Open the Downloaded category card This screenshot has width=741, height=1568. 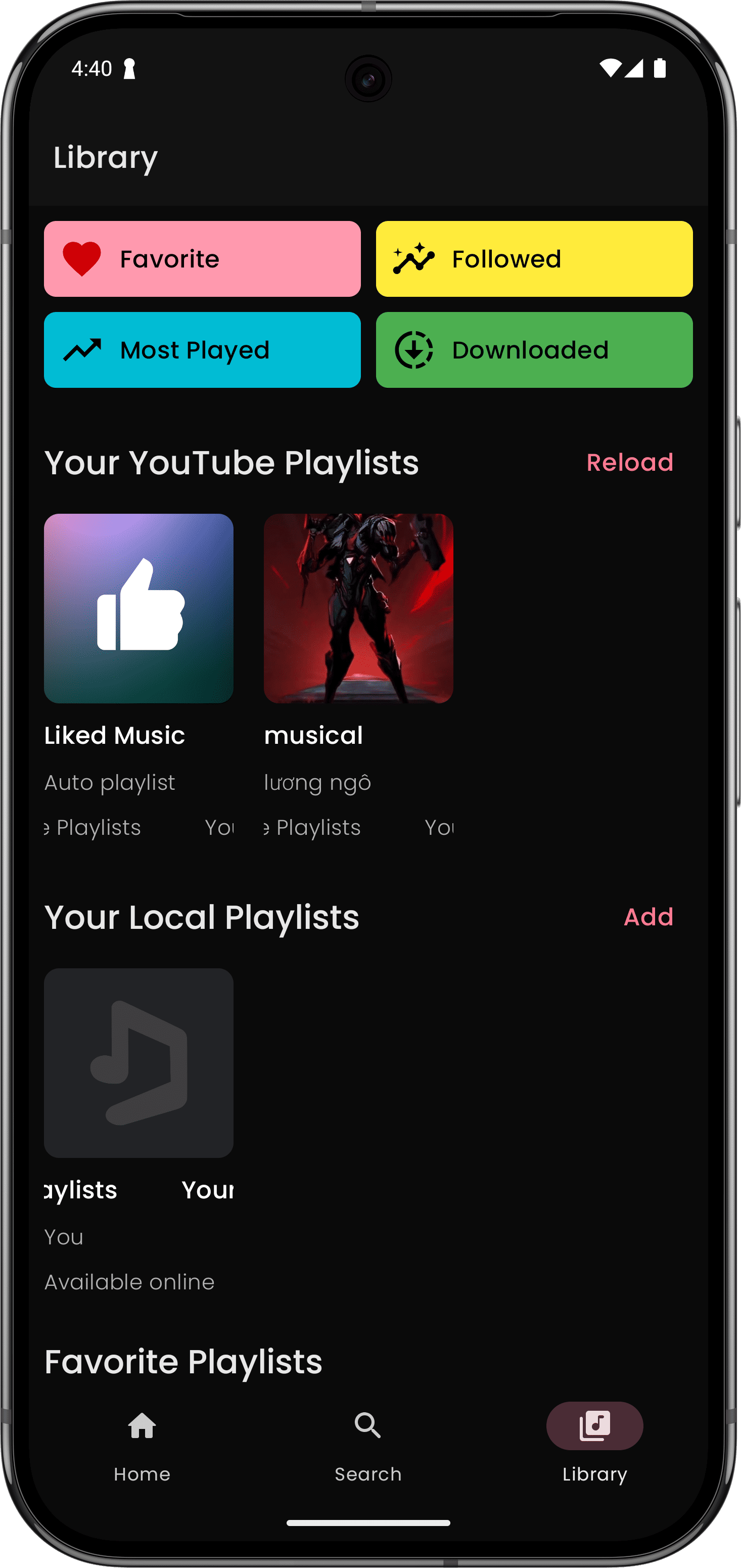point(534,349)
